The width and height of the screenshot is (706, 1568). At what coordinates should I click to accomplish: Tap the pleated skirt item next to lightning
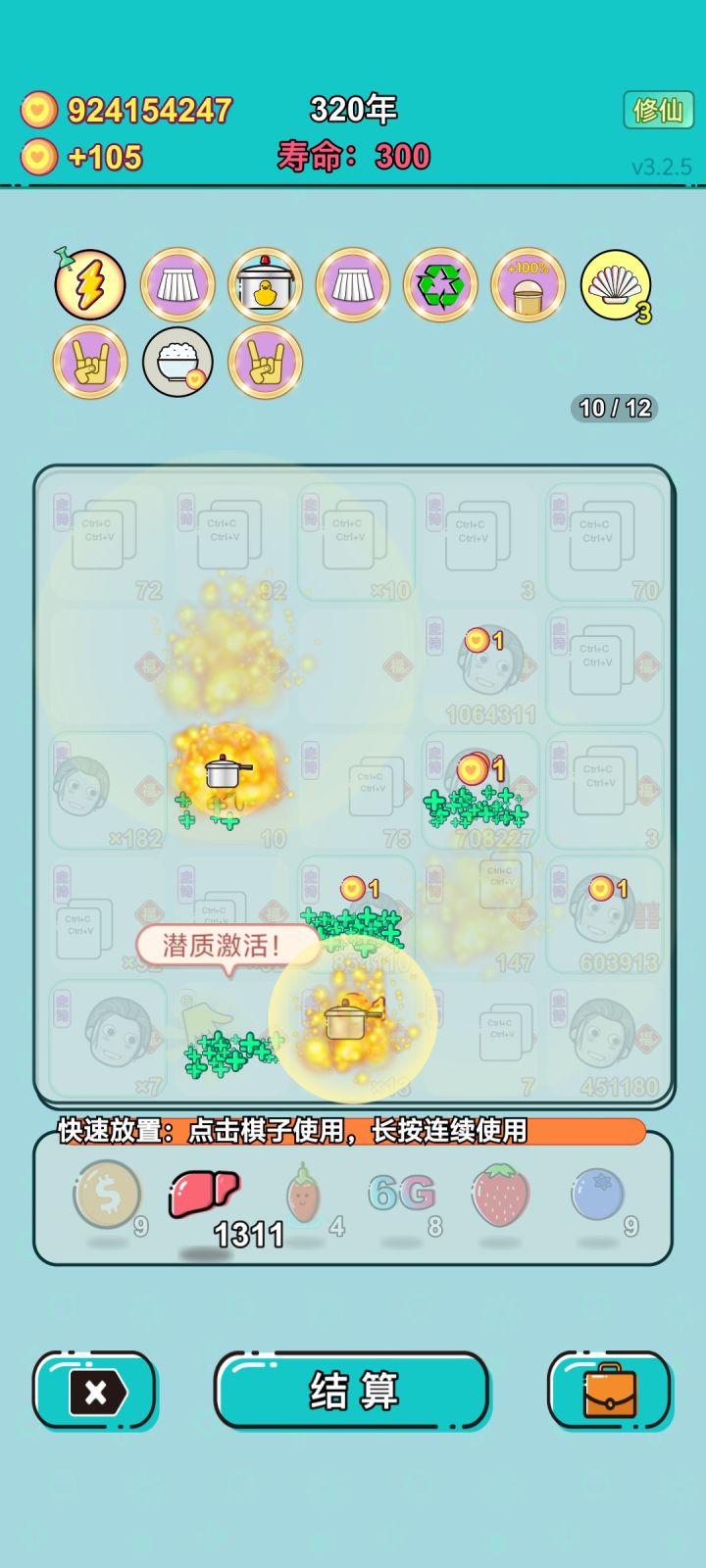point(177,285)
